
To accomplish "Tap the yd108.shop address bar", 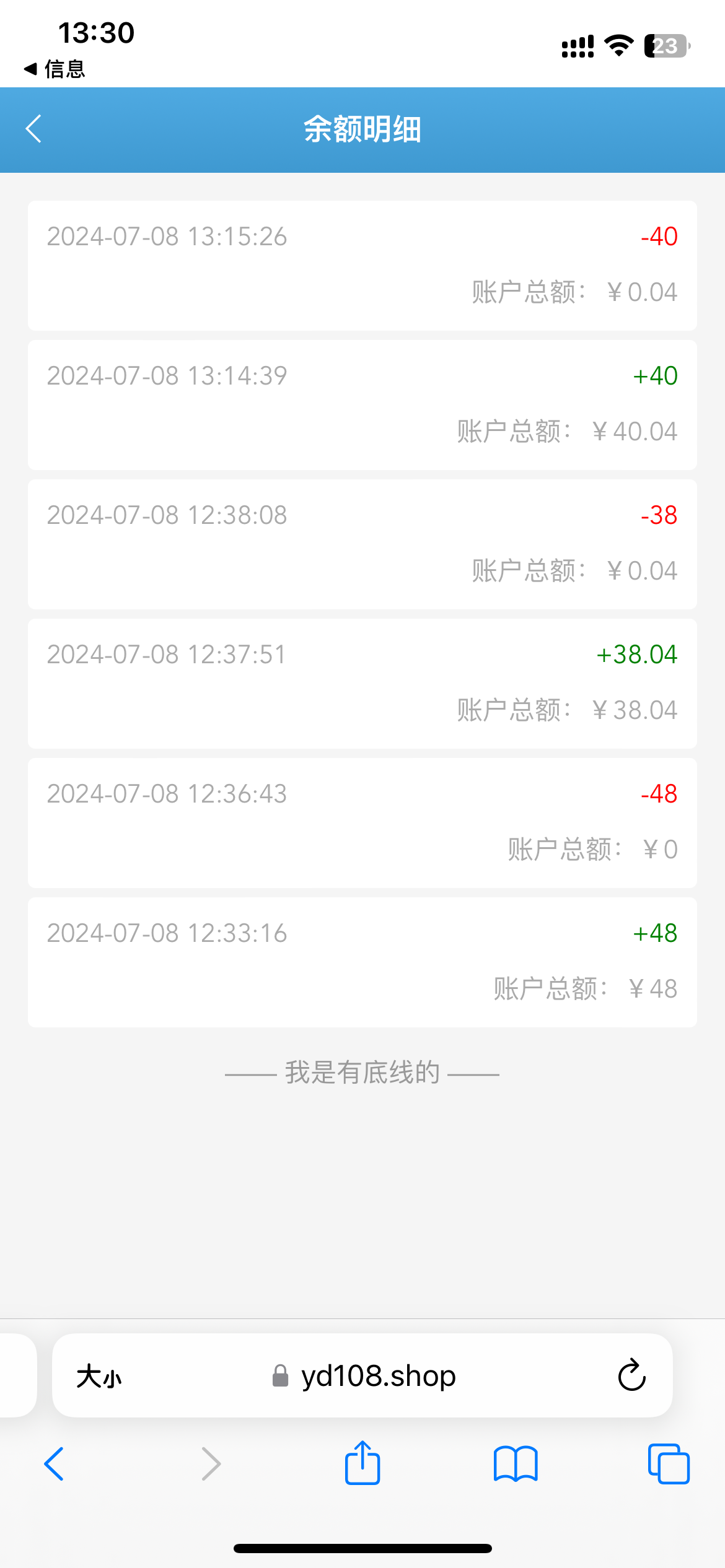I will coord(378,1376).
